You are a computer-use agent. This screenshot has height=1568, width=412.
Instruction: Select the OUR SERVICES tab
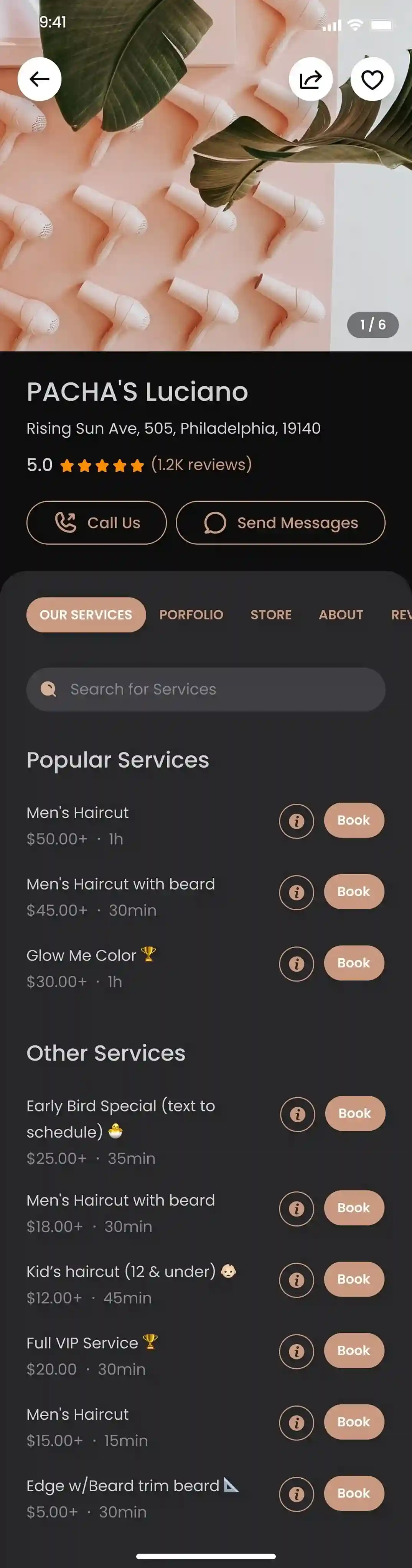click(x=86, y=615)
